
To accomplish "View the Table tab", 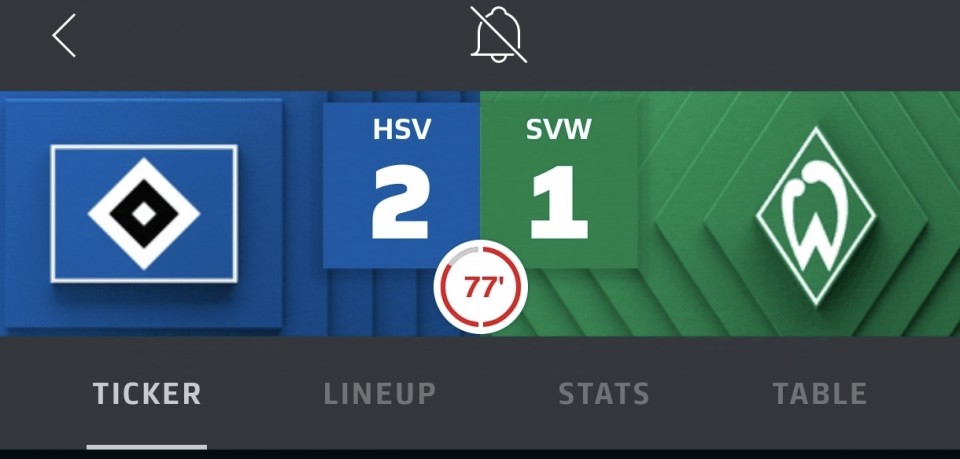I will (819, 394).
